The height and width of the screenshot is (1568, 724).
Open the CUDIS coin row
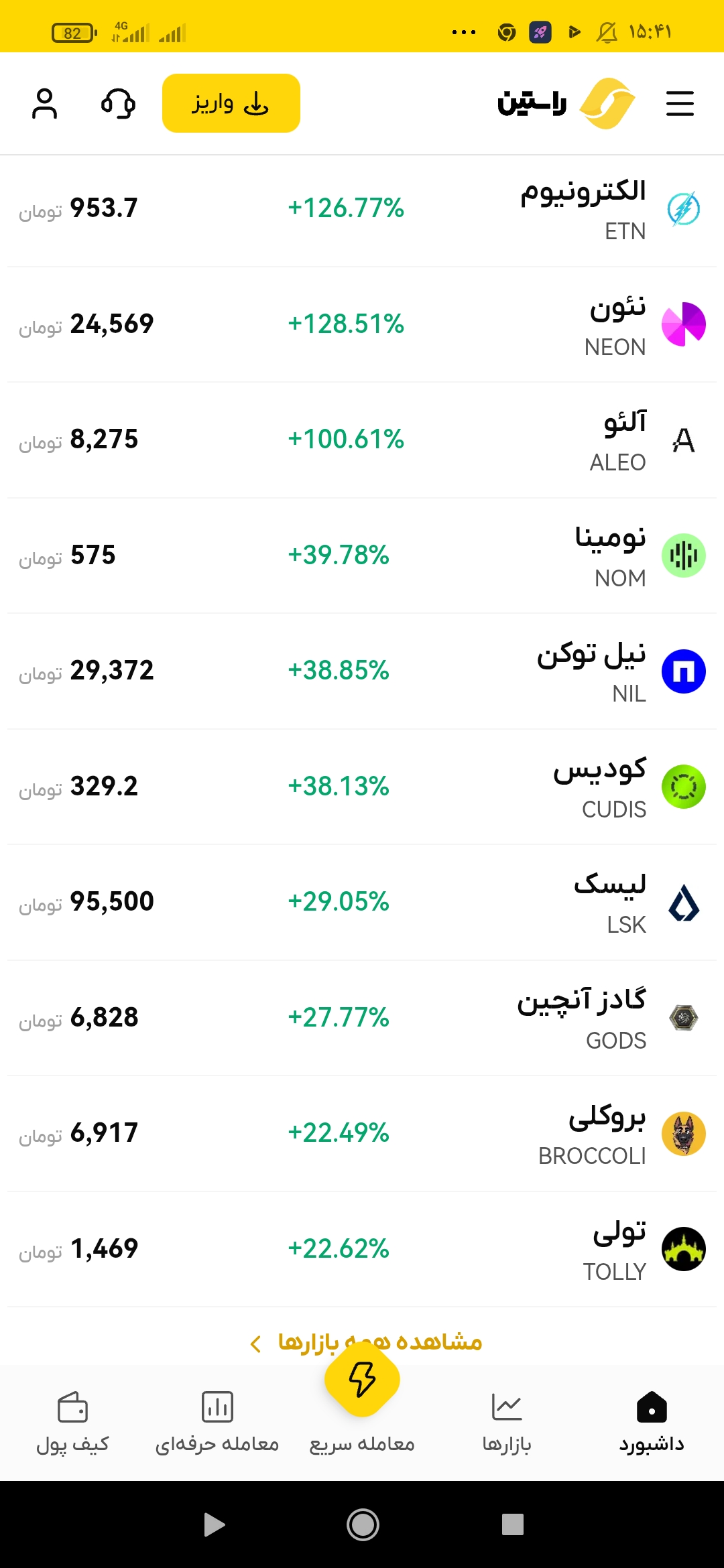(362, 787)
